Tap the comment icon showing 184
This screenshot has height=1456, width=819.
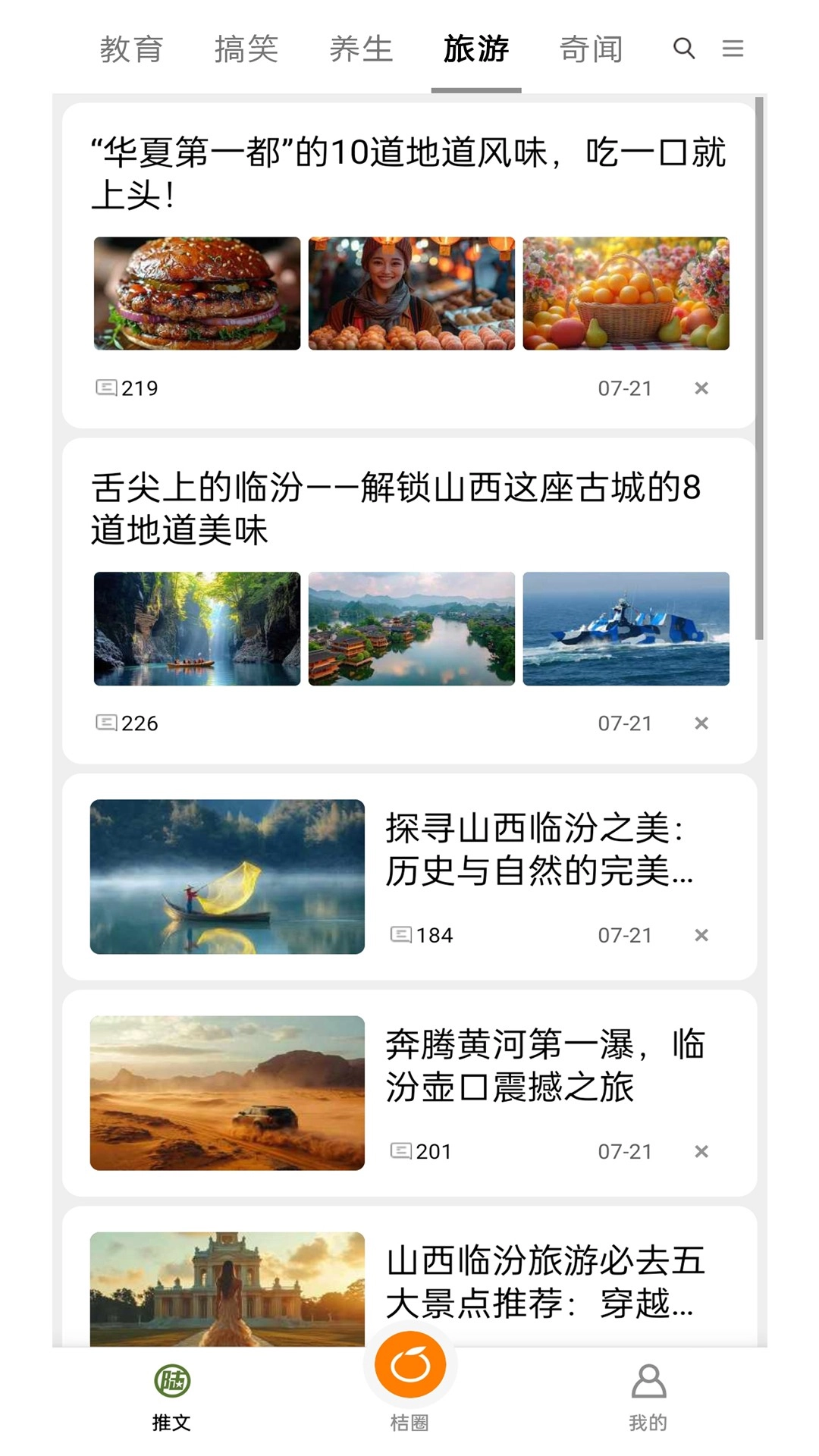coord(401,937)
